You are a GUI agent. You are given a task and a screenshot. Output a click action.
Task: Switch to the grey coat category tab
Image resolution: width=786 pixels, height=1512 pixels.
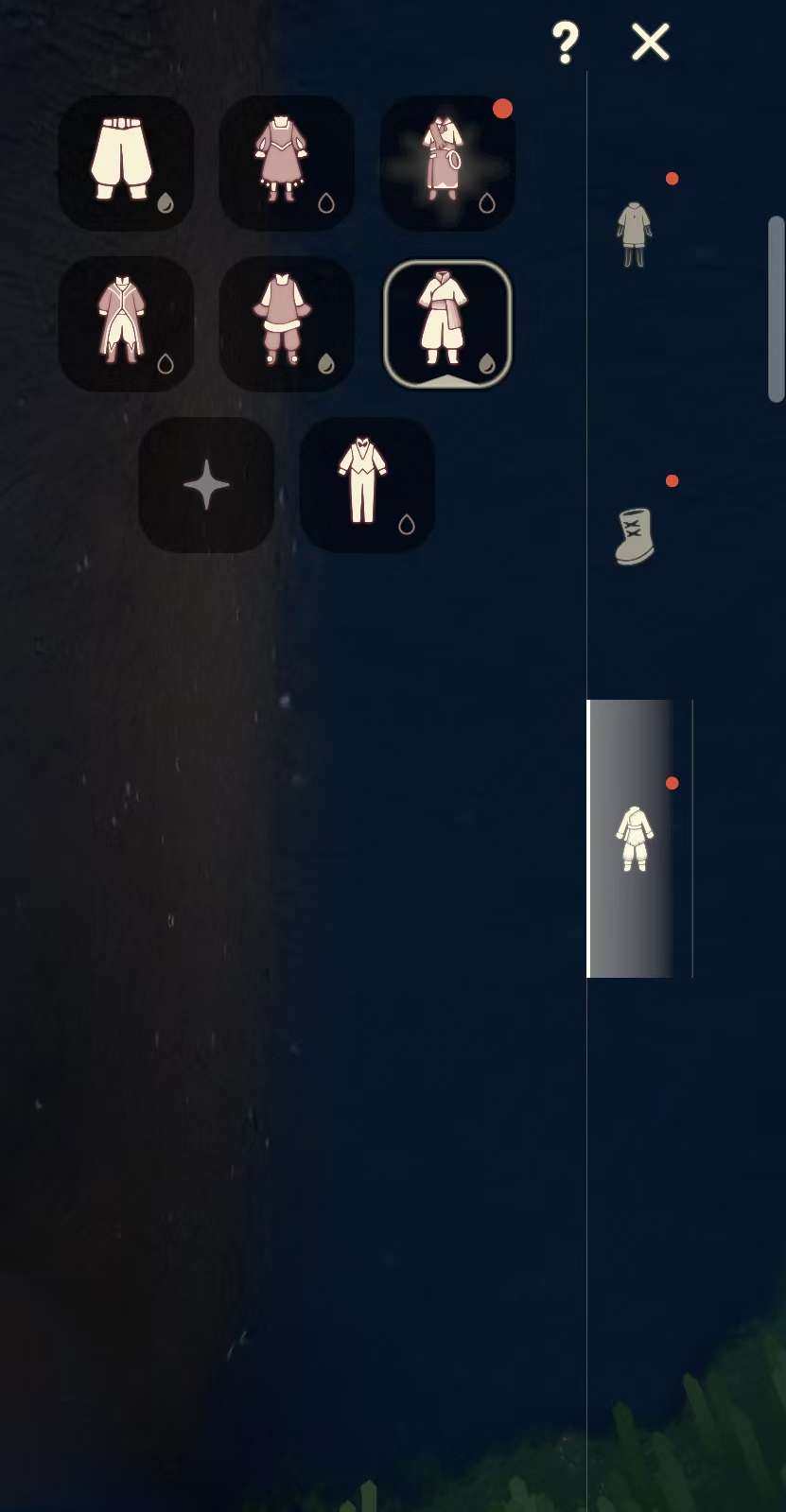tap(634, 234)
